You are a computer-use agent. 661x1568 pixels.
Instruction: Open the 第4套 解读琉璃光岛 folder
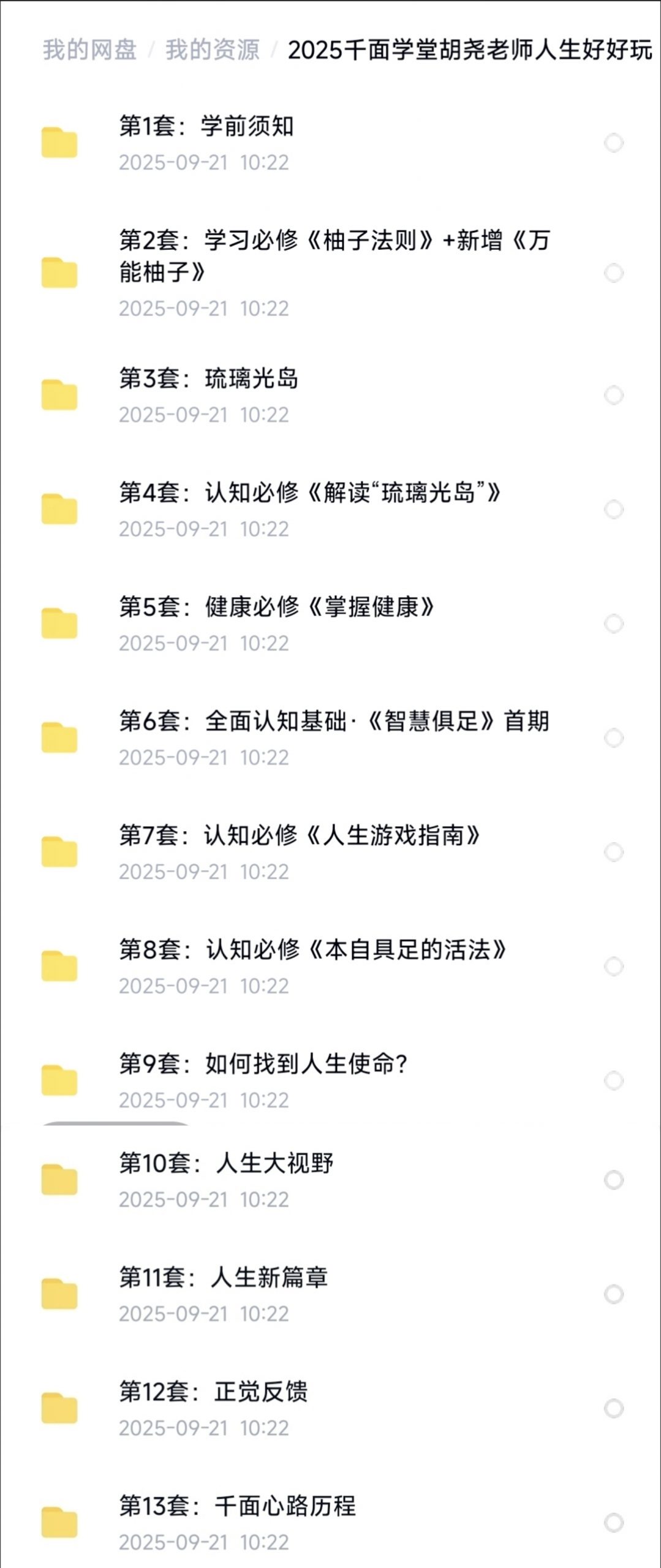(x=309, y=492)
